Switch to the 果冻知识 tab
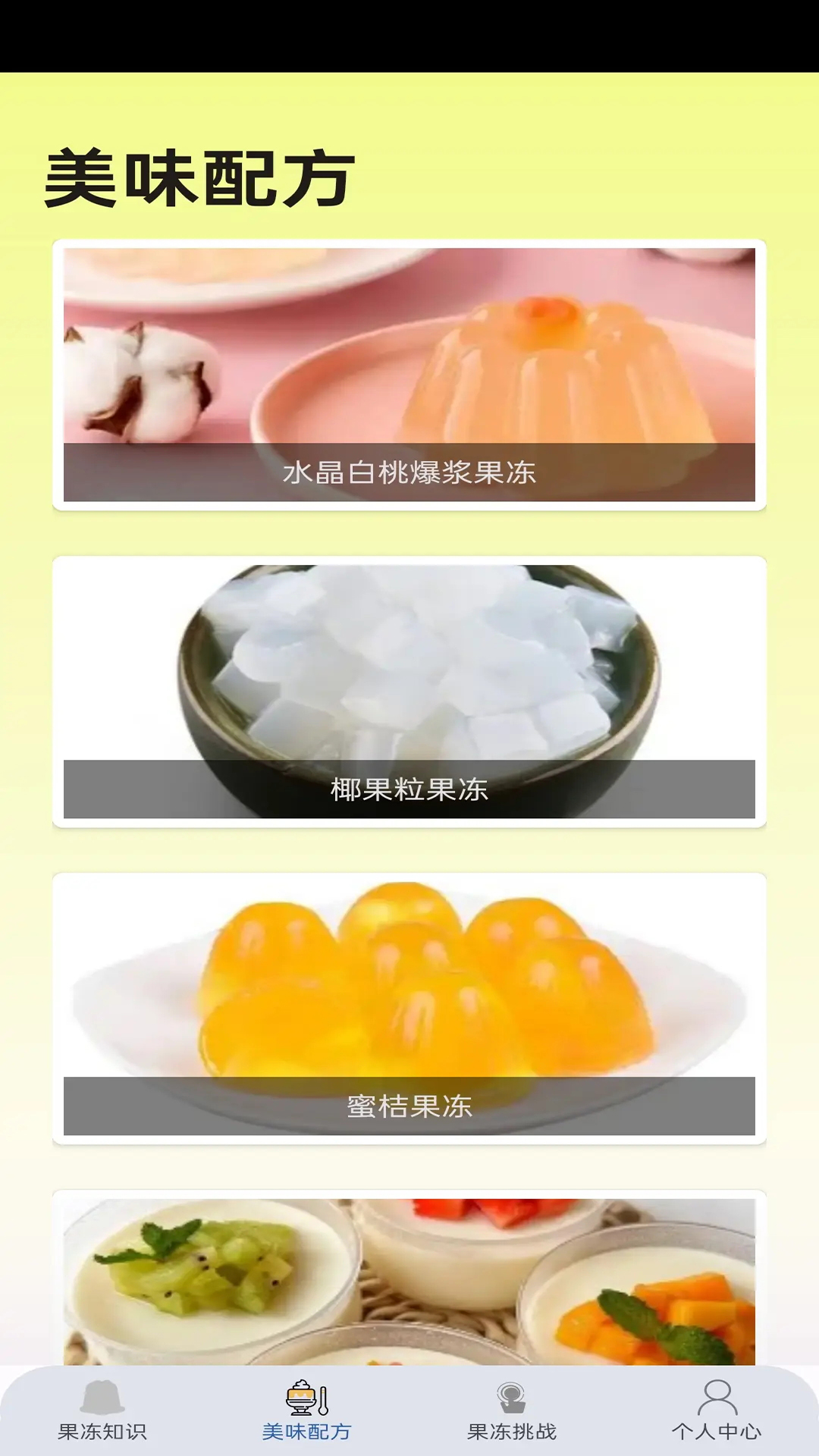 102,1411
